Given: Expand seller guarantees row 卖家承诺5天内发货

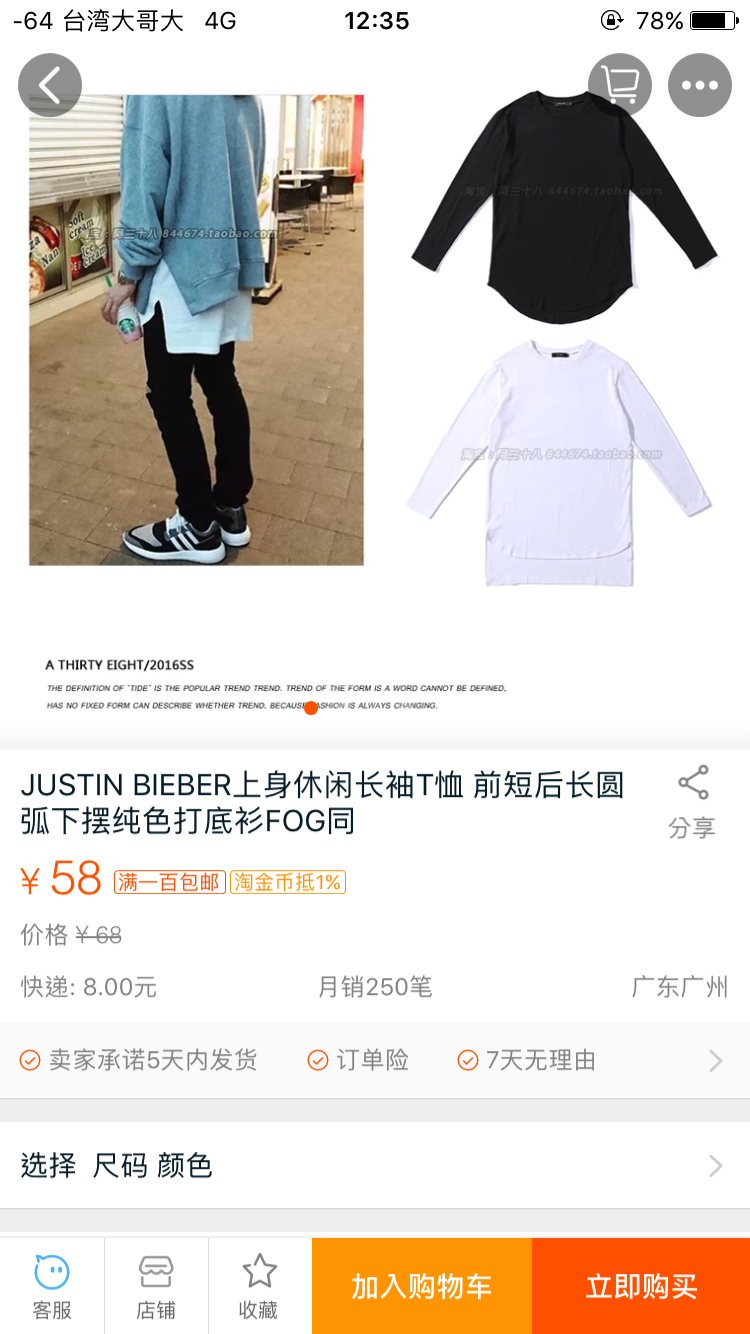Looking at the screenshot, I should tap(375, 1060).
